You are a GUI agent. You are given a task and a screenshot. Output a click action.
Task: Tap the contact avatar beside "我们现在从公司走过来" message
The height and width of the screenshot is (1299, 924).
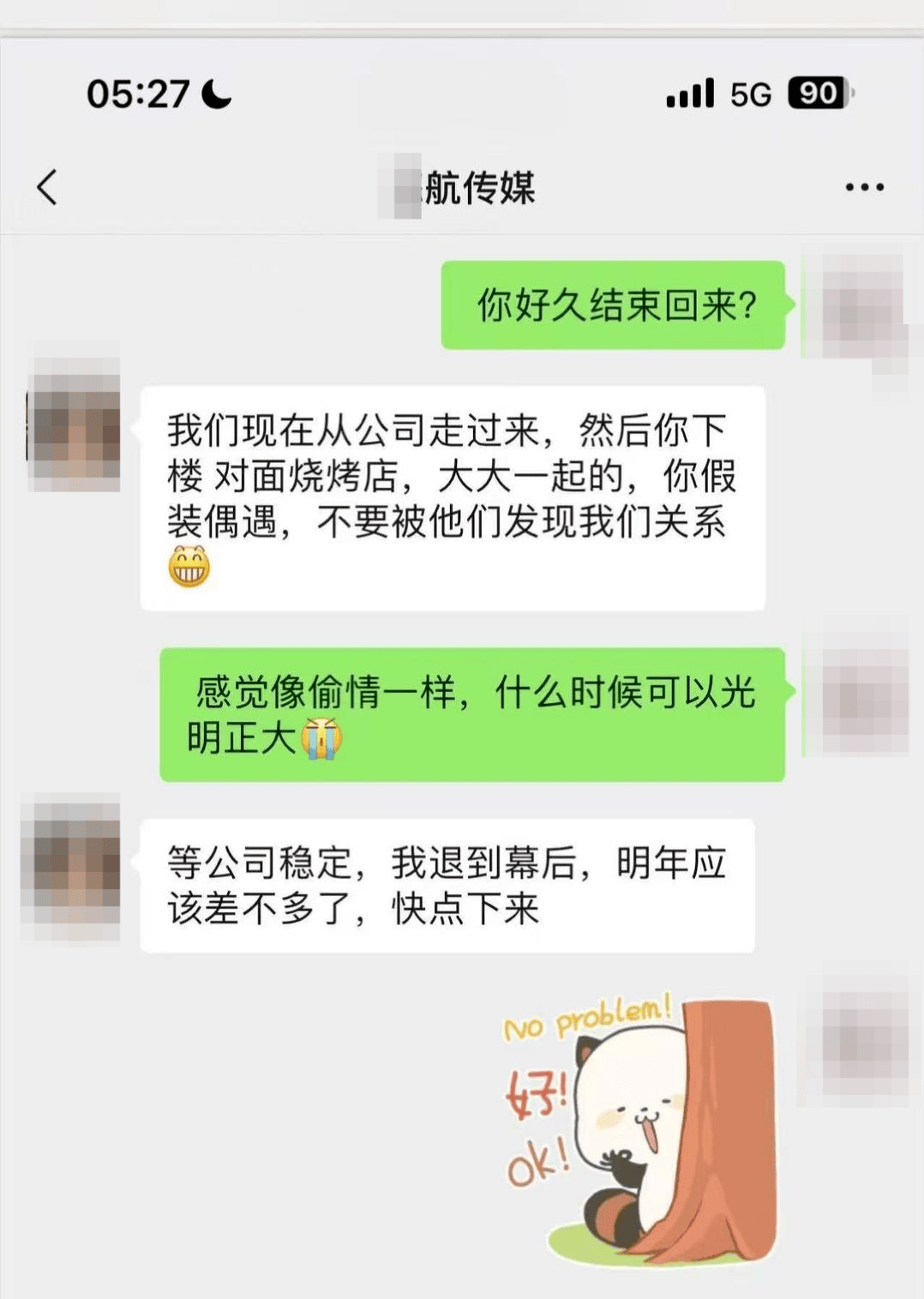74,426
